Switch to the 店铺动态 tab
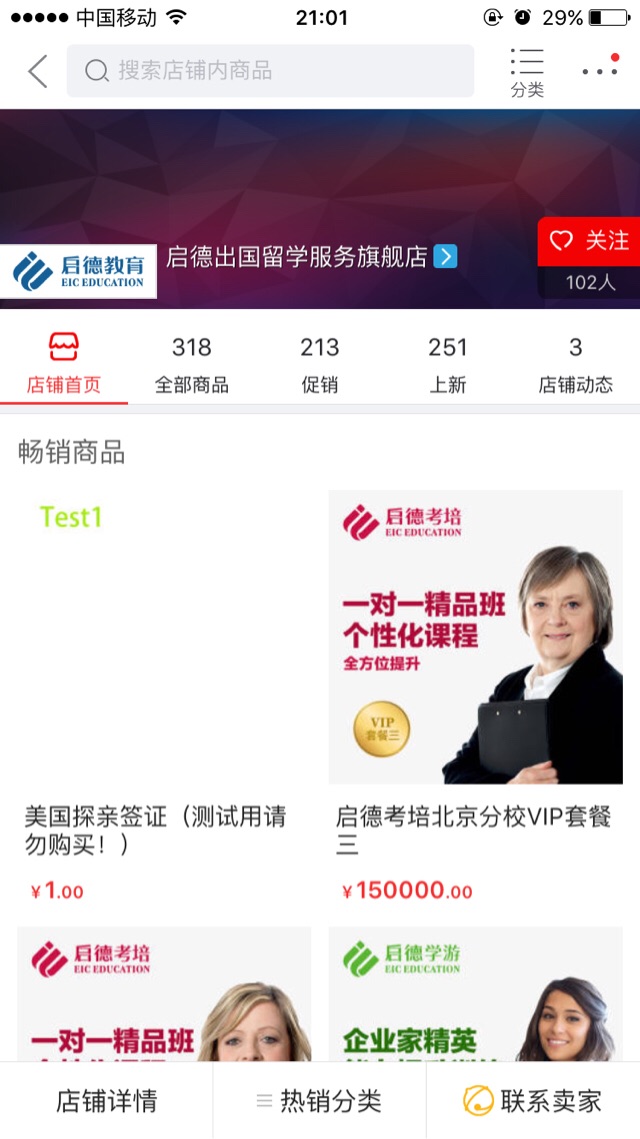 point(575,364)
